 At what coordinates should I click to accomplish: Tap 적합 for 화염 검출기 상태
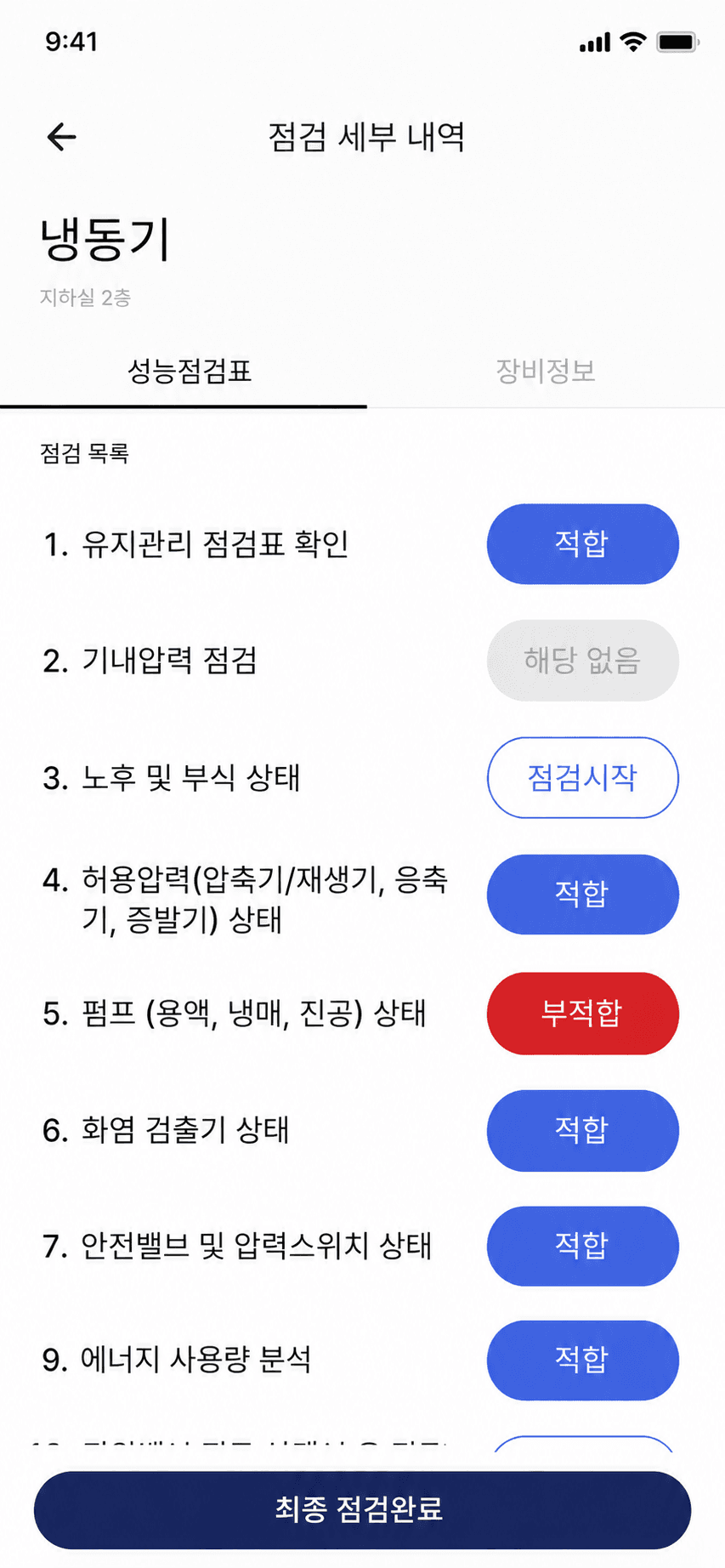click(x=582, y=1130)
